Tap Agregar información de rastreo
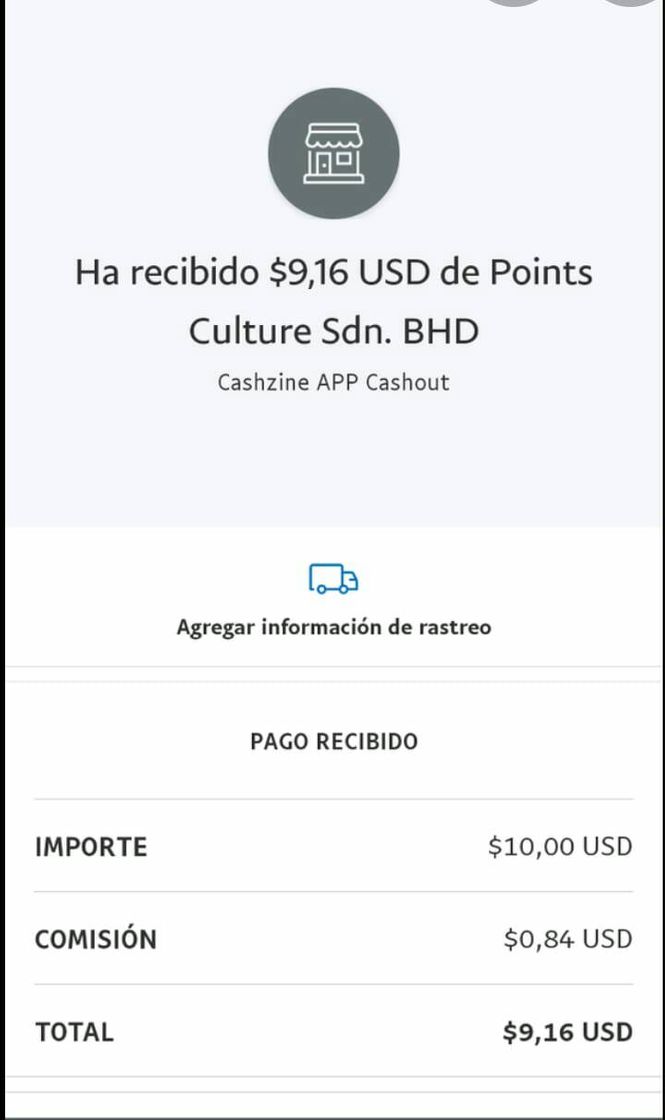Viewport: 665px width, 1120px height. [333, 627]
